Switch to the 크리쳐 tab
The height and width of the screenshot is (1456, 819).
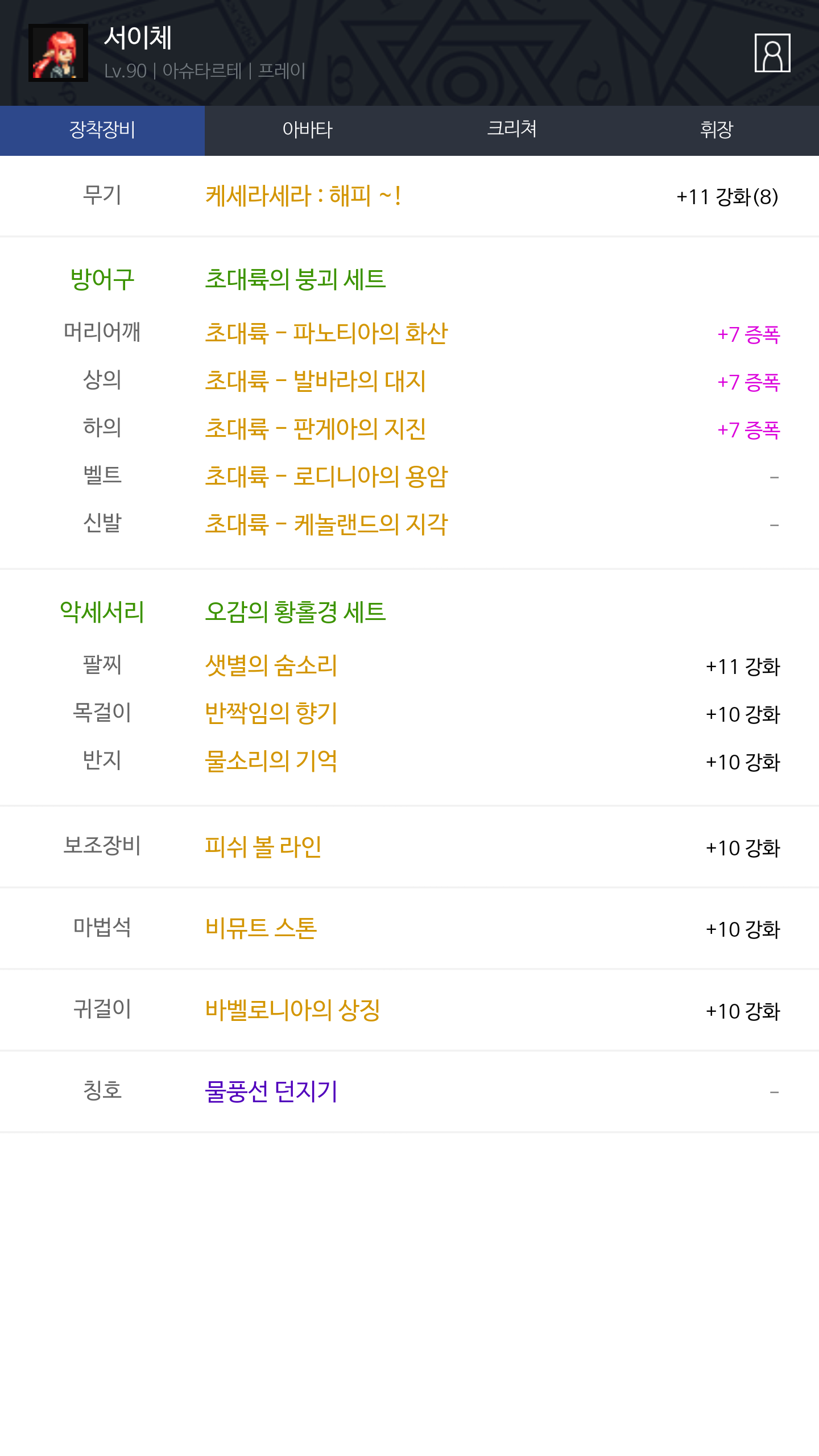coord(512,130)
